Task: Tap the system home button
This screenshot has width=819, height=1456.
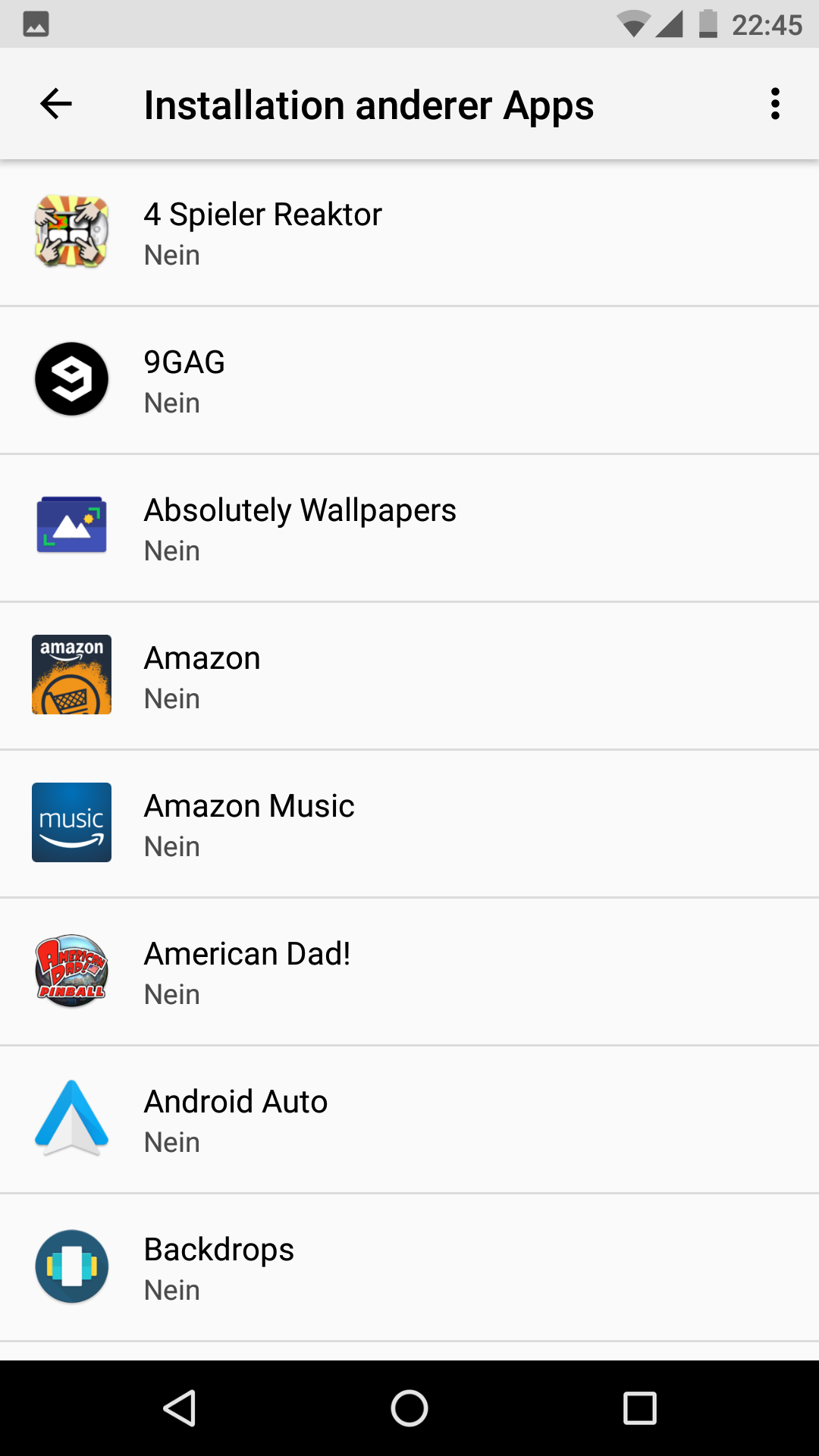Action: pyautogui.click(x=409, y=1408)
